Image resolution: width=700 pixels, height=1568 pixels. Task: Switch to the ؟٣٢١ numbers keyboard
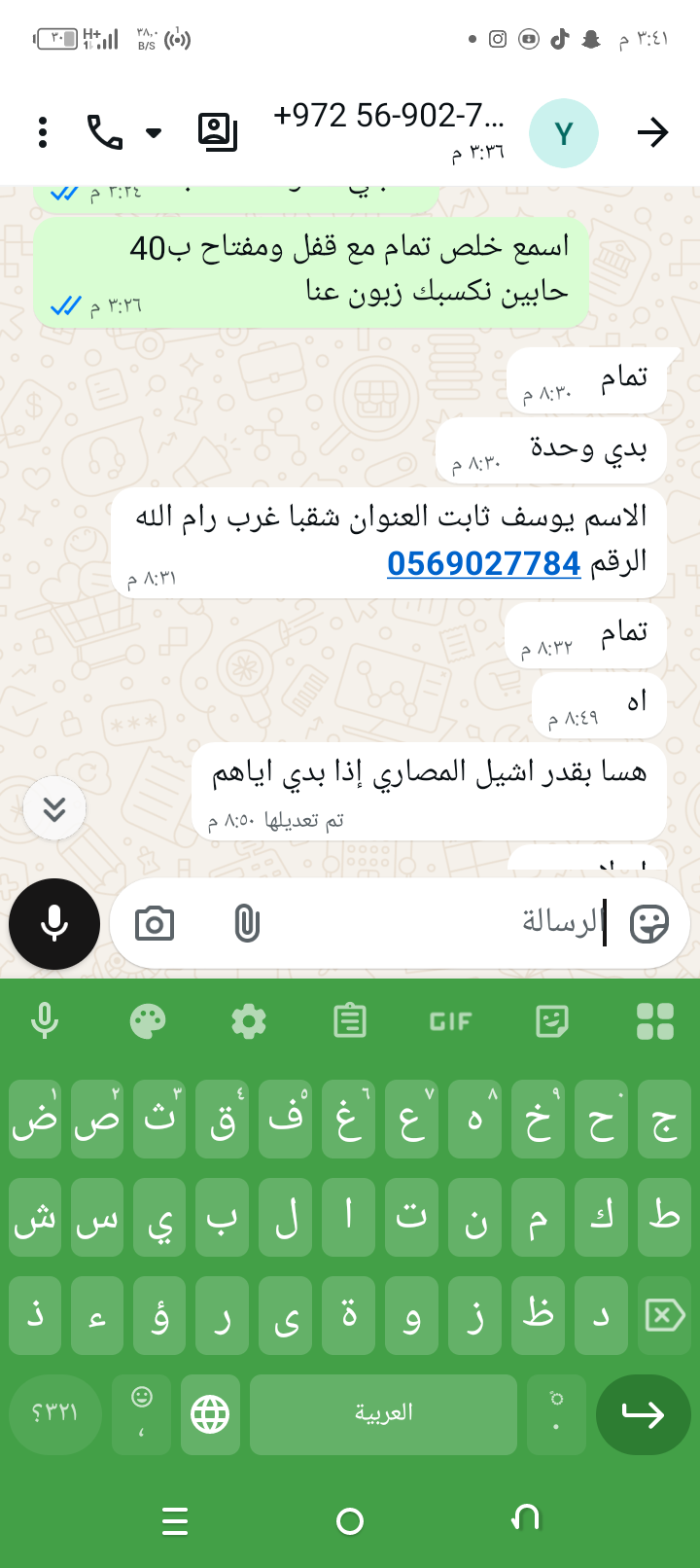click(x=55, y=1414)
